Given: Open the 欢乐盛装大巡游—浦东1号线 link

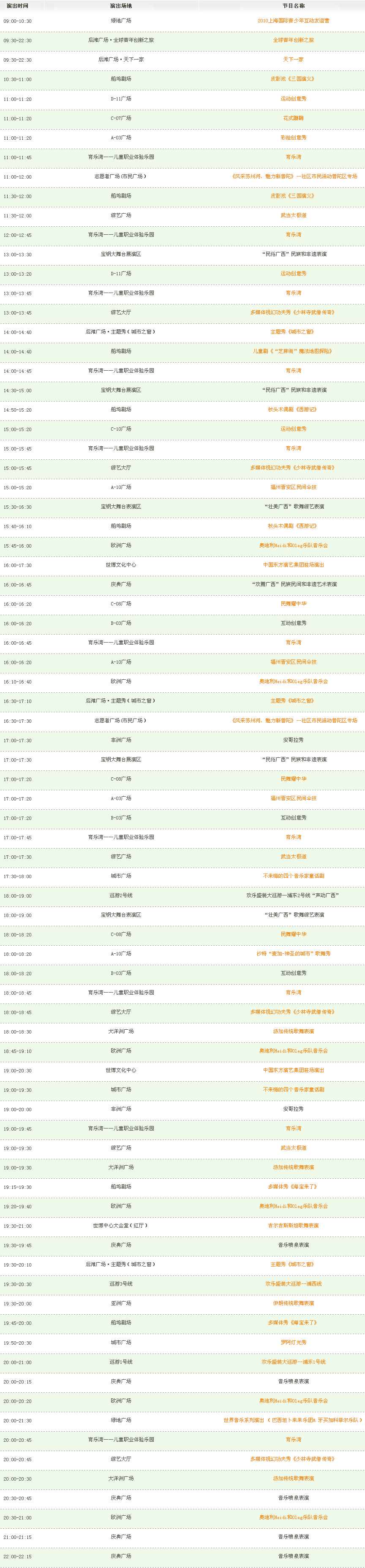Looking at the screenshot, I should 293,1362.
